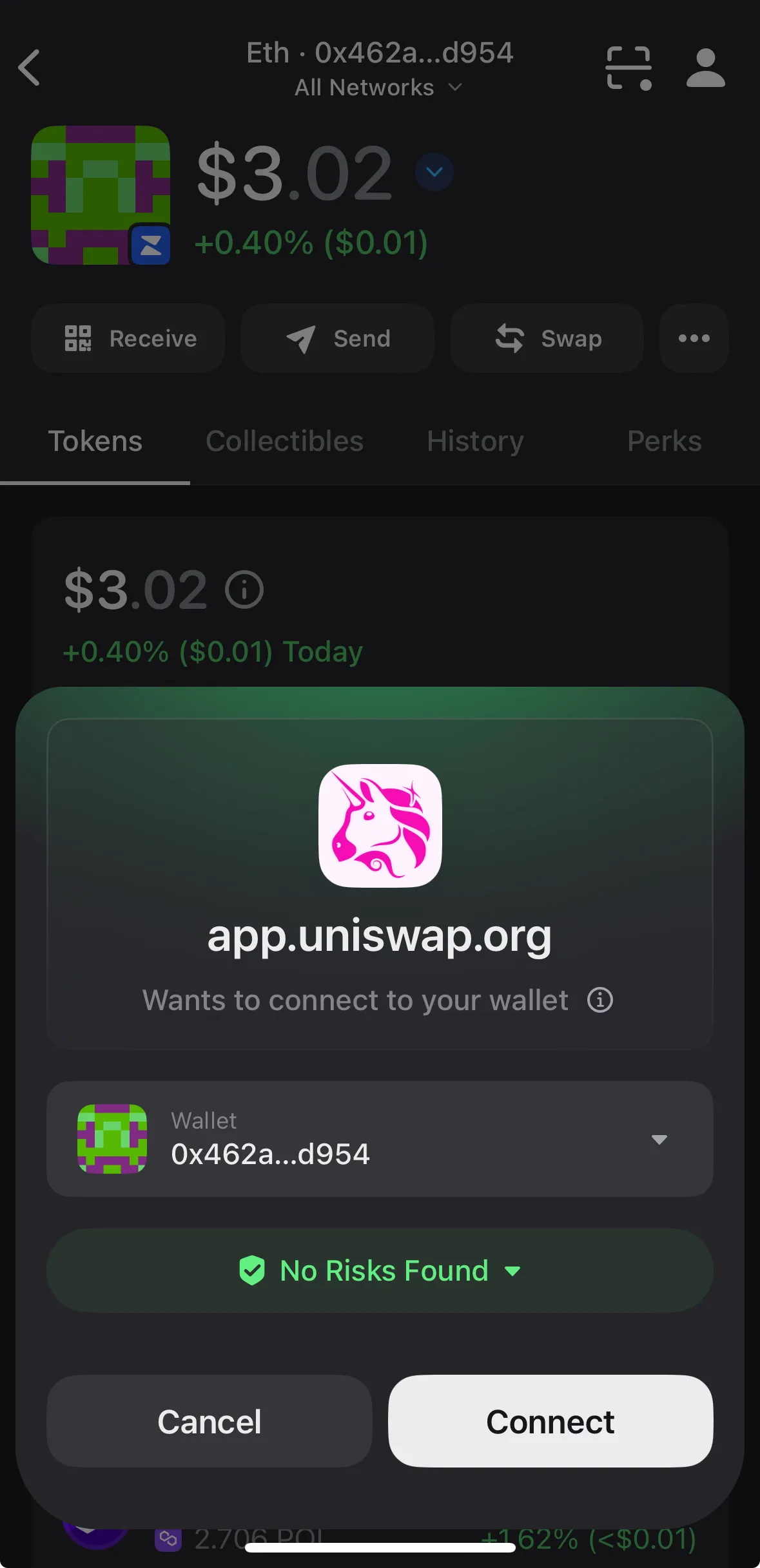The height and width of the screenshot is (1568, 760).
Task: Open the All Networks selector
Action: [378, 88]
